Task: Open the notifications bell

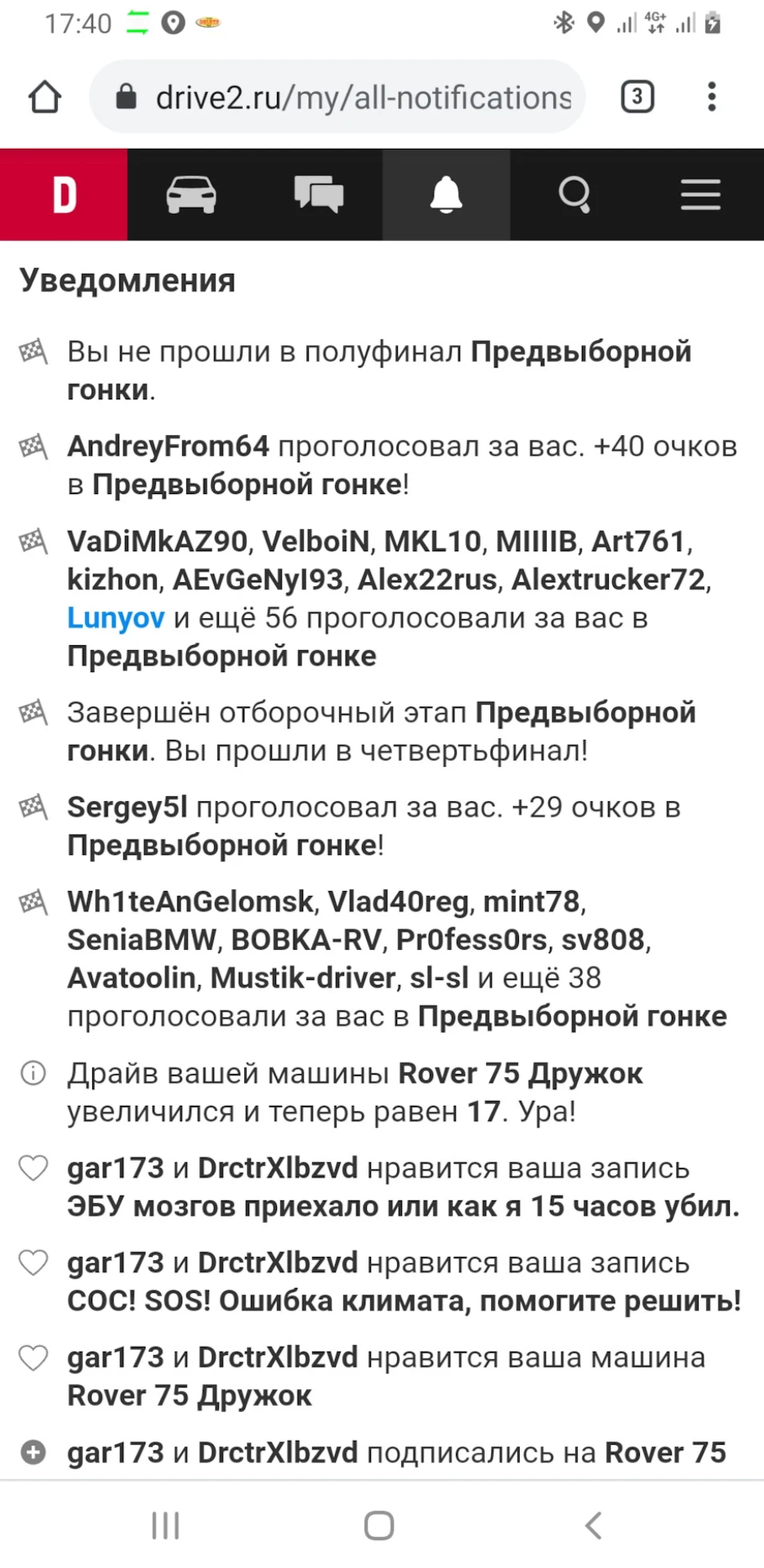Action: click(x=446, y=195)
